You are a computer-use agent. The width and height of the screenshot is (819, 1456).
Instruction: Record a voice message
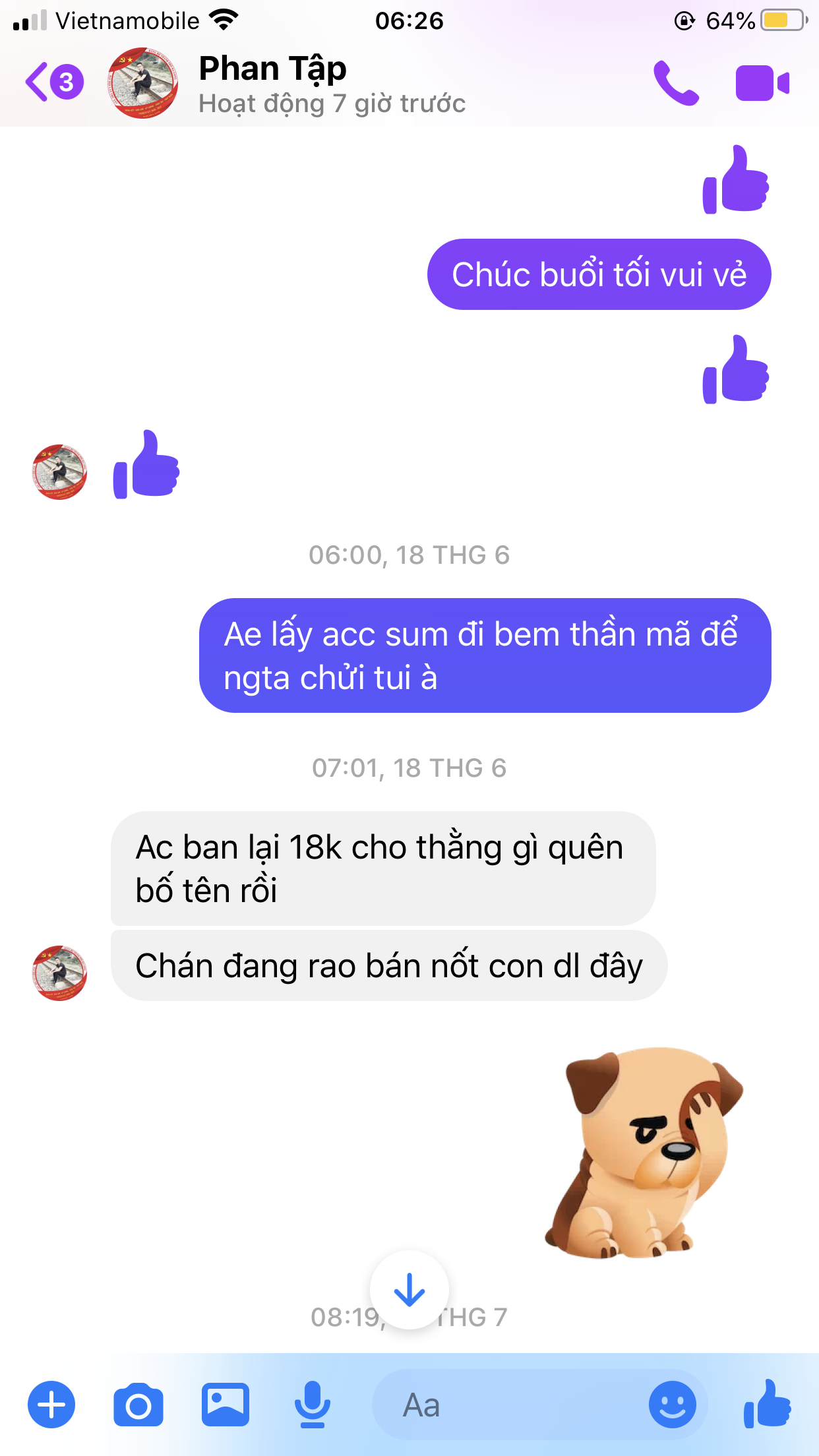[312, 1405]
